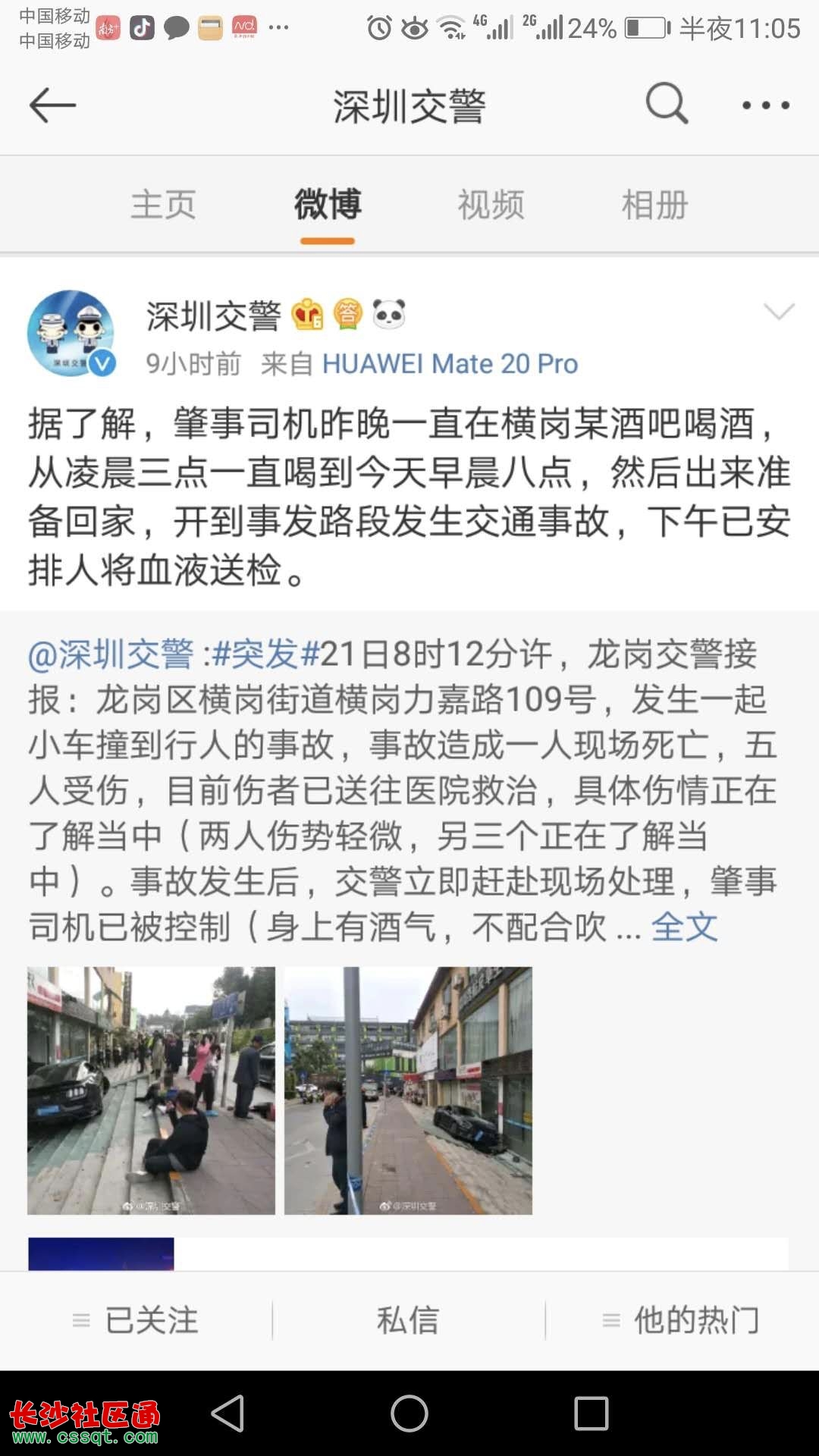Open 他的热门 popular posts menu
Screen dimensions: 819x1456
681,1320
